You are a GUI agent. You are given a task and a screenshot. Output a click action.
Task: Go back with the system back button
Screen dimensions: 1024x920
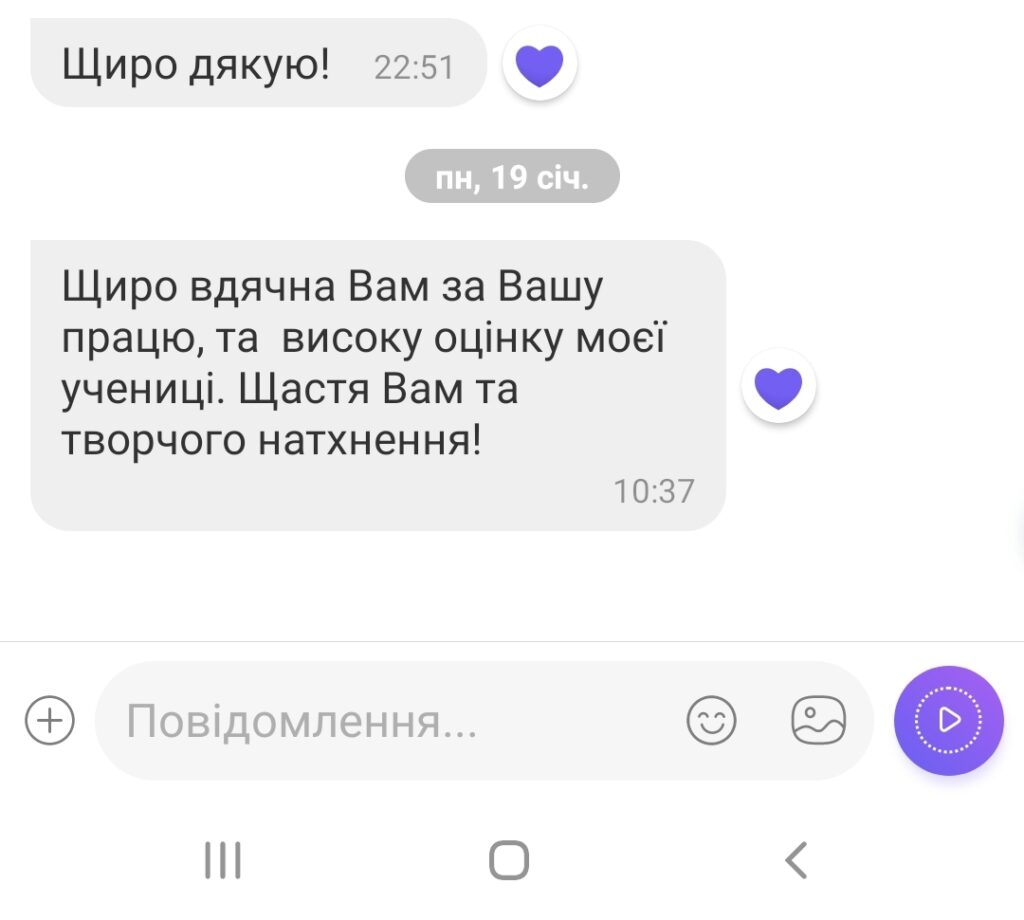(x=795, y=859)
